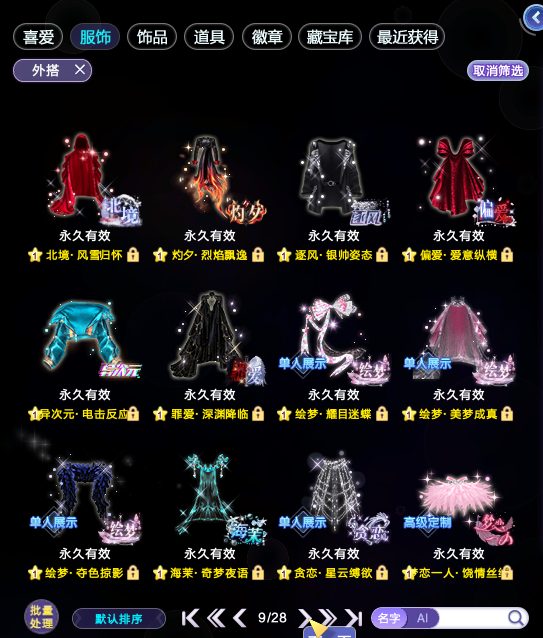Open the 藏宝库 tab

point(329,37)
